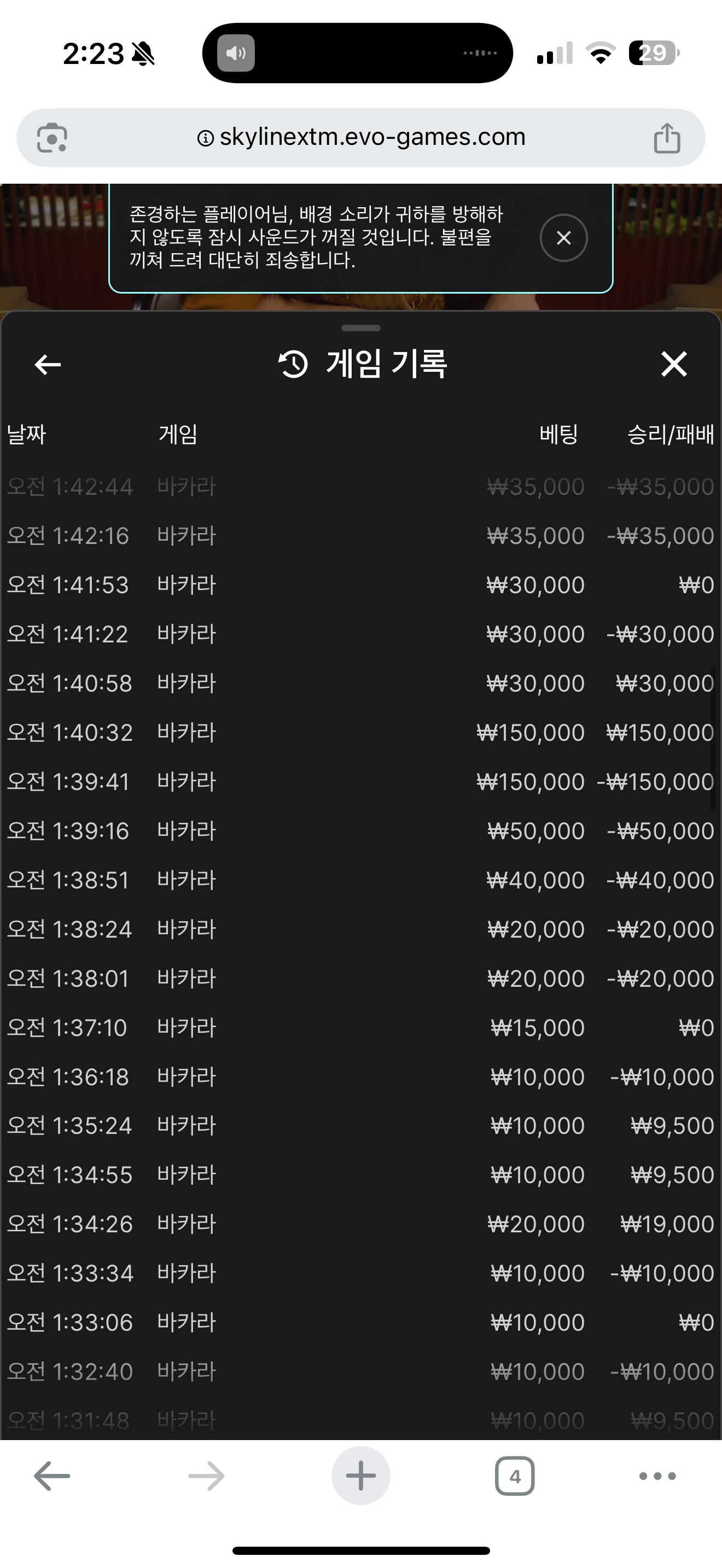Open a new browser tab
This screenshot has width=722, height=1568.
pos(360,1476)
